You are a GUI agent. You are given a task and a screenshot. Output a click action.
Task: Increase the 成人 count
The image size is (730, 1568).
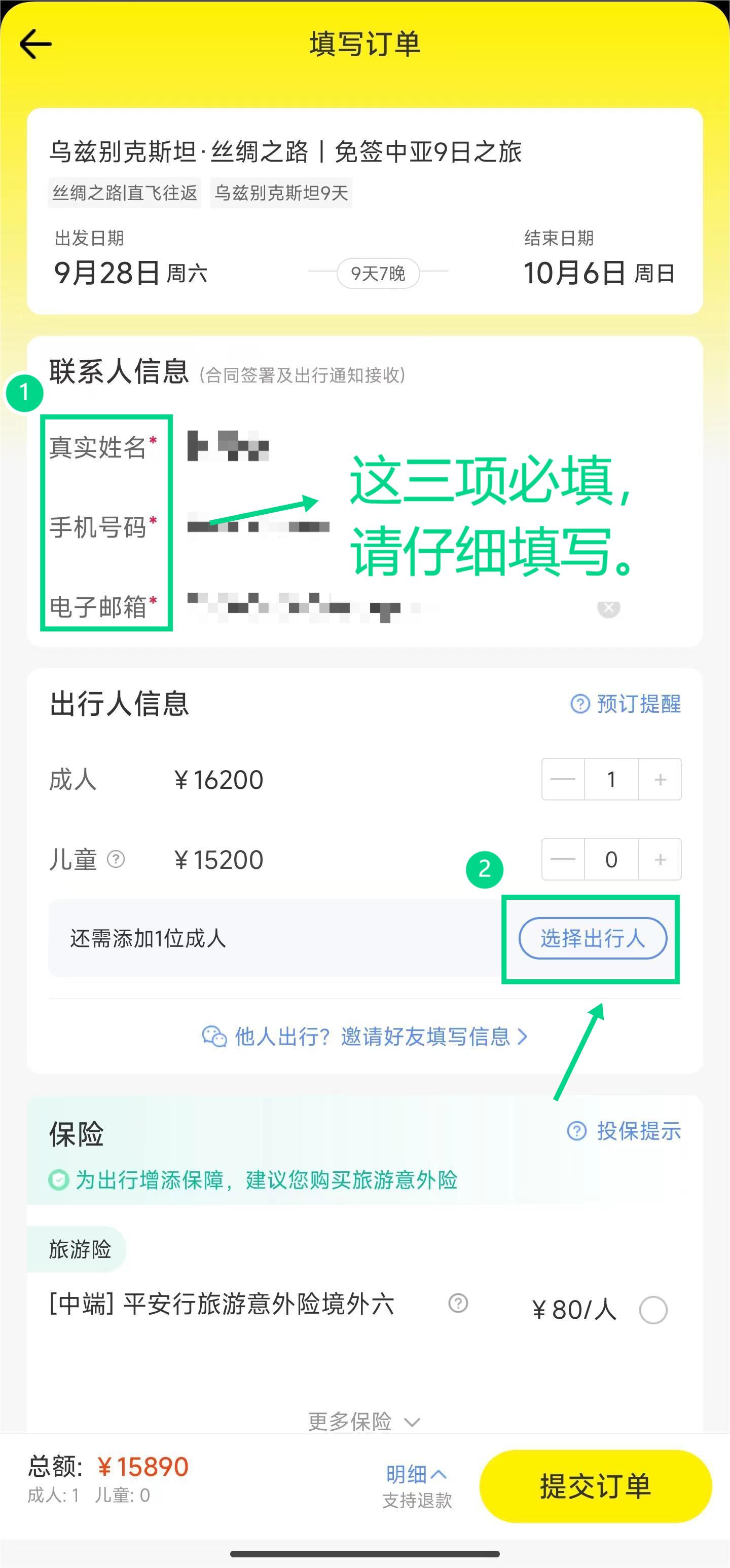(x=660, y=779)
